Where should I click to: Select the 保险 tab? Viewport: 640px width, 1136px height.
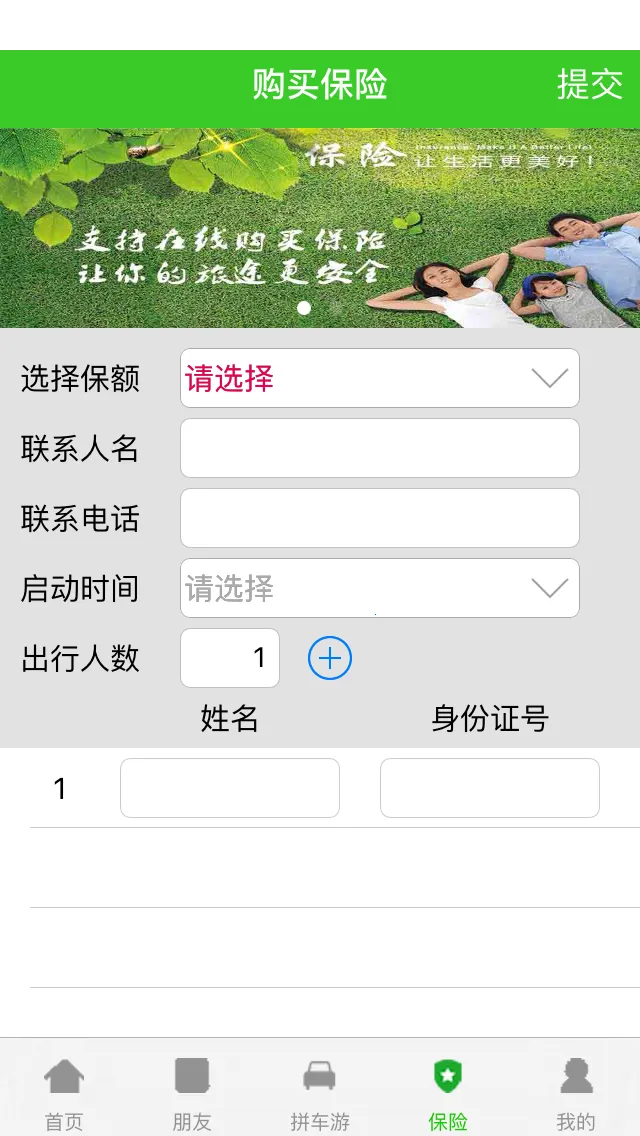point(448,1092)
